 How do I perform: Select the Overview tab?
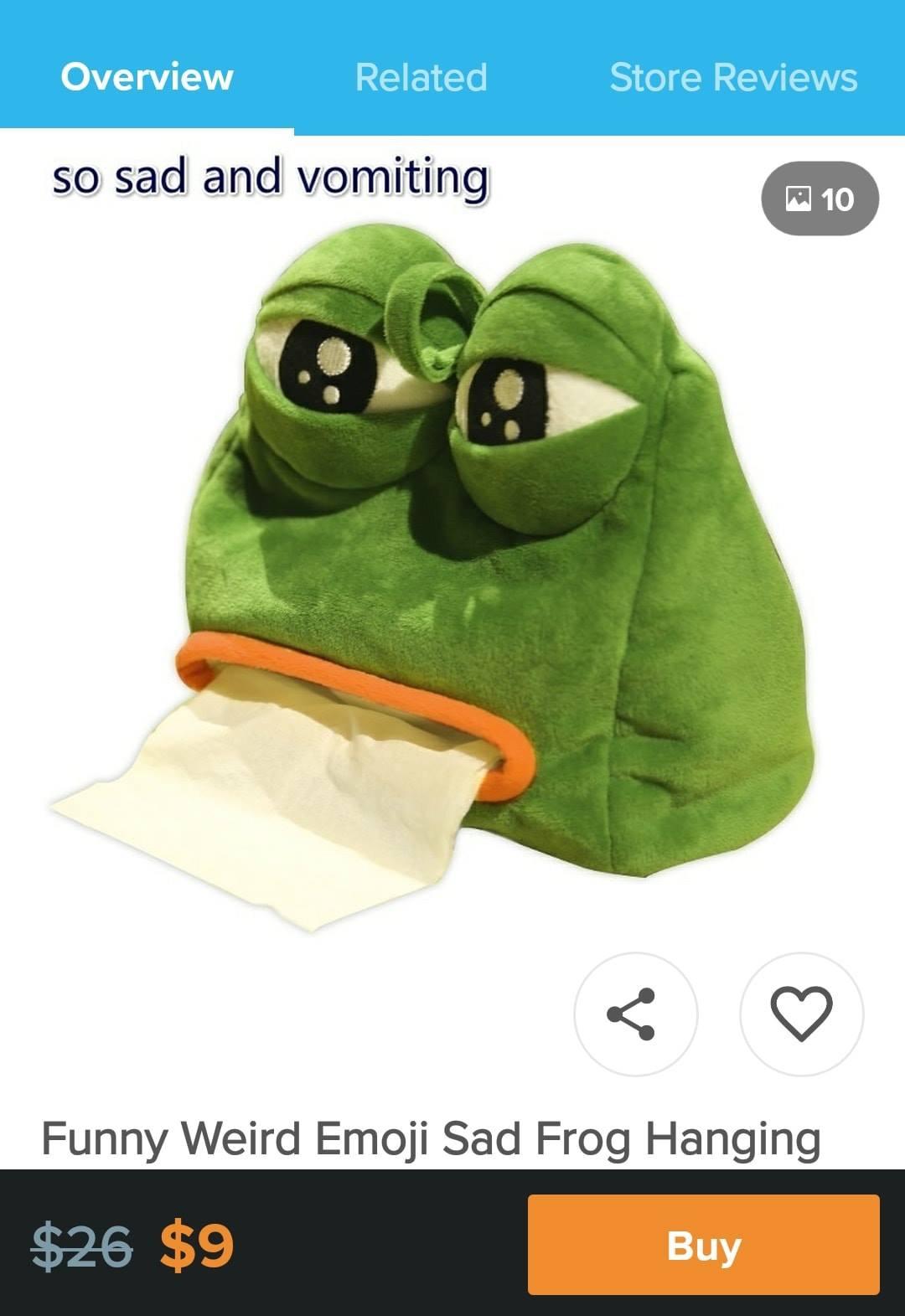click(x=147, y=77)
